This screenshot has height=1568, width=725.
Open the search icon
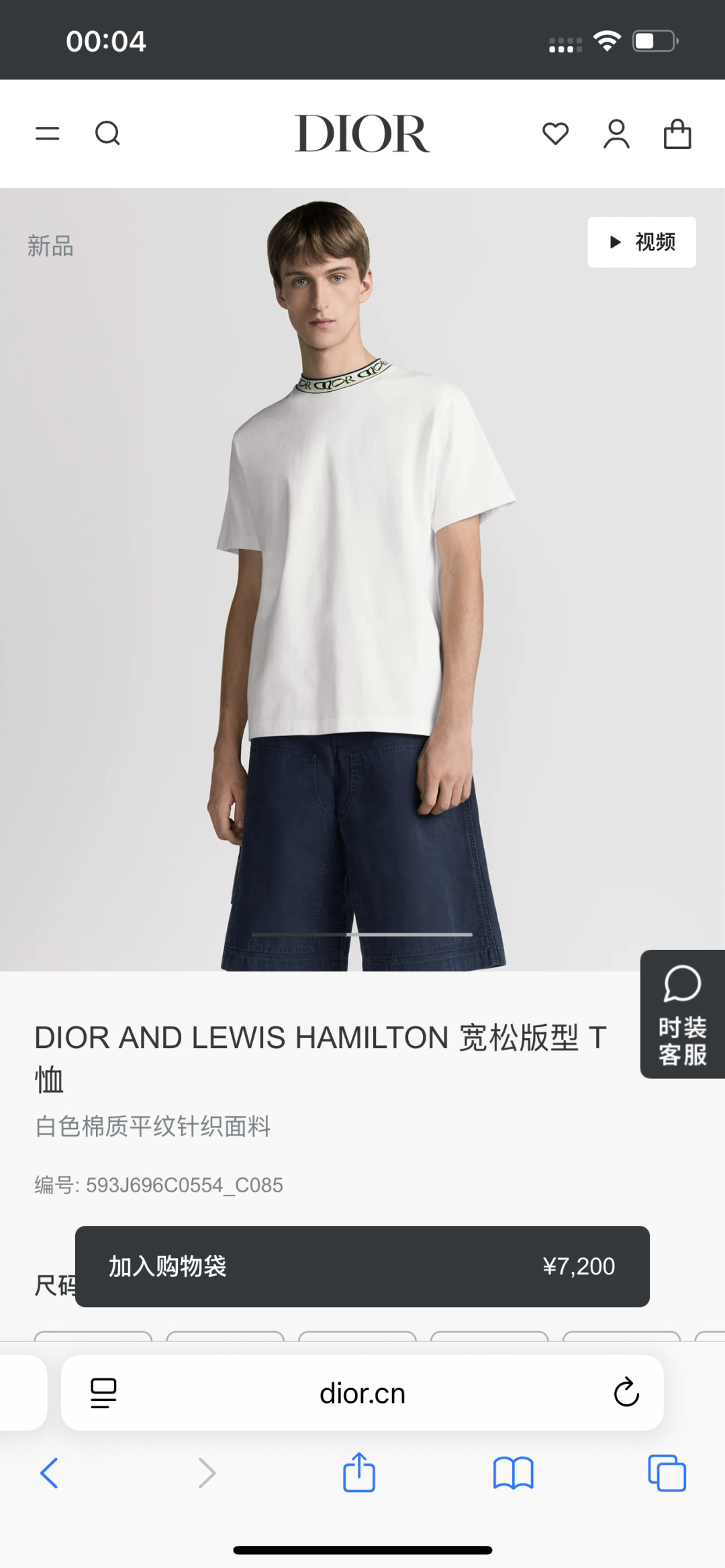pyautogui.click(x=107, y=134)
